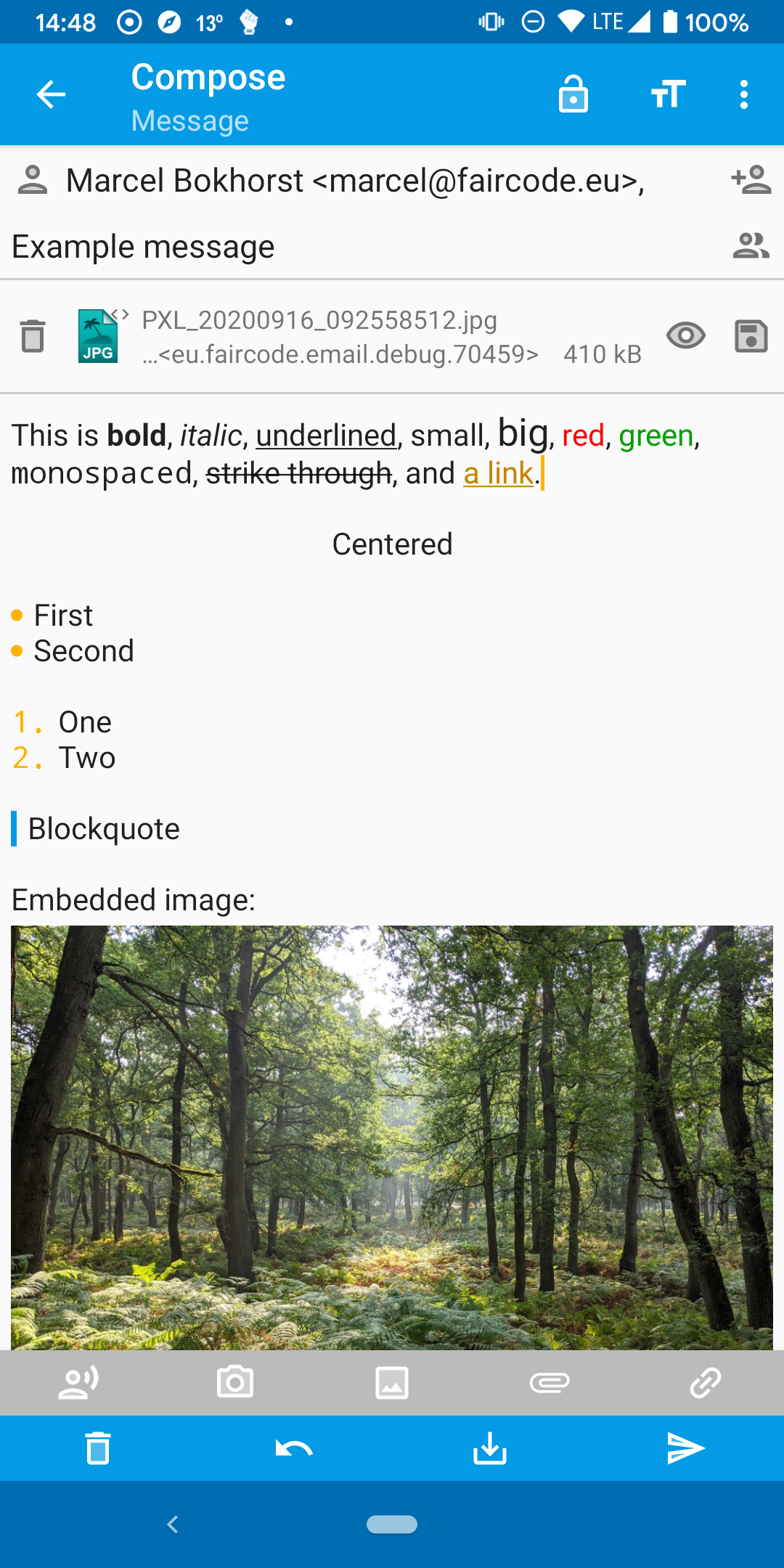Image resolution: width=784 pixels, height=1568 pixels.
Task: Insert an image from gallery
Action: (392, 1382)
